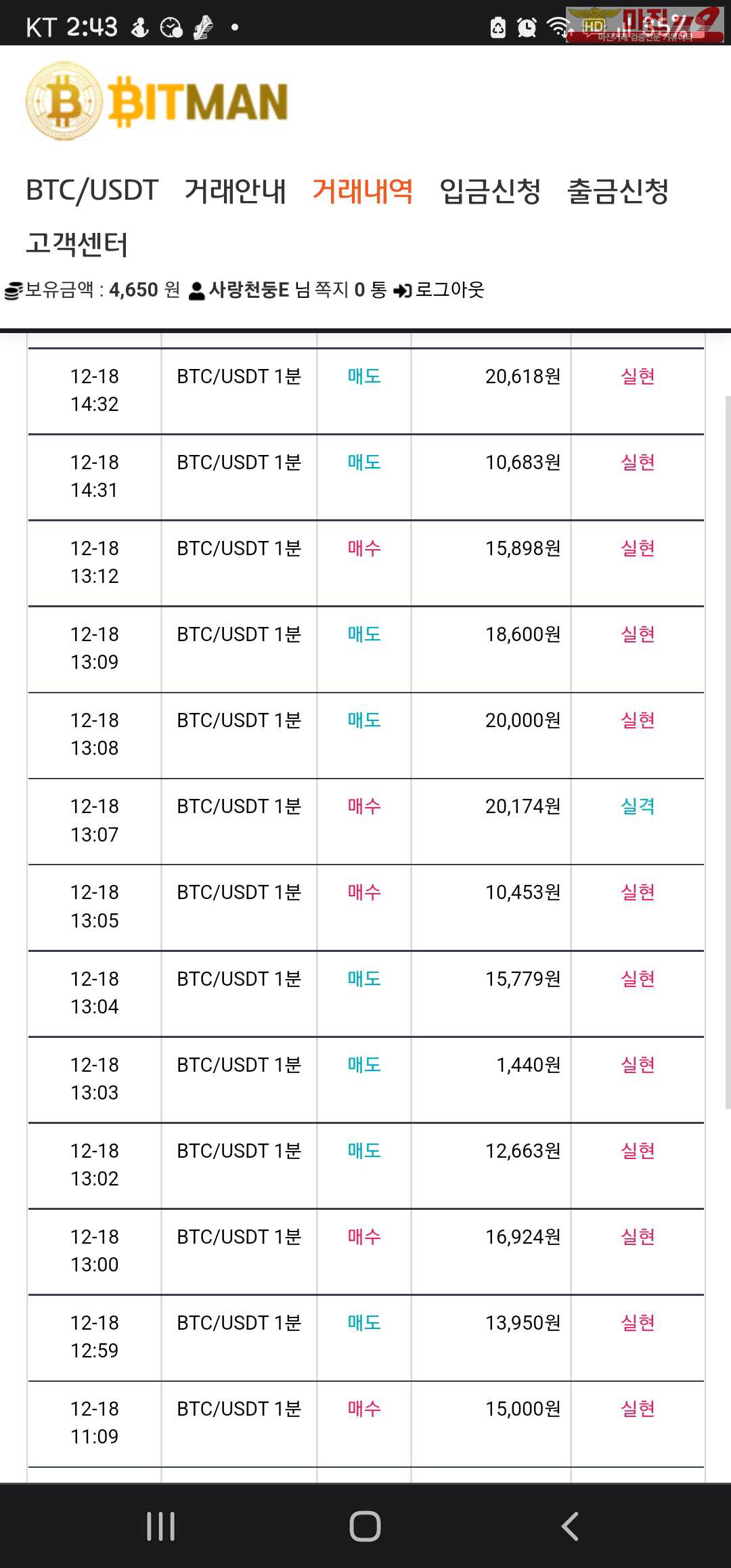Open 고객센터 customer center
The height and width of the screenshot is (1568, 731).
(76, 243)
